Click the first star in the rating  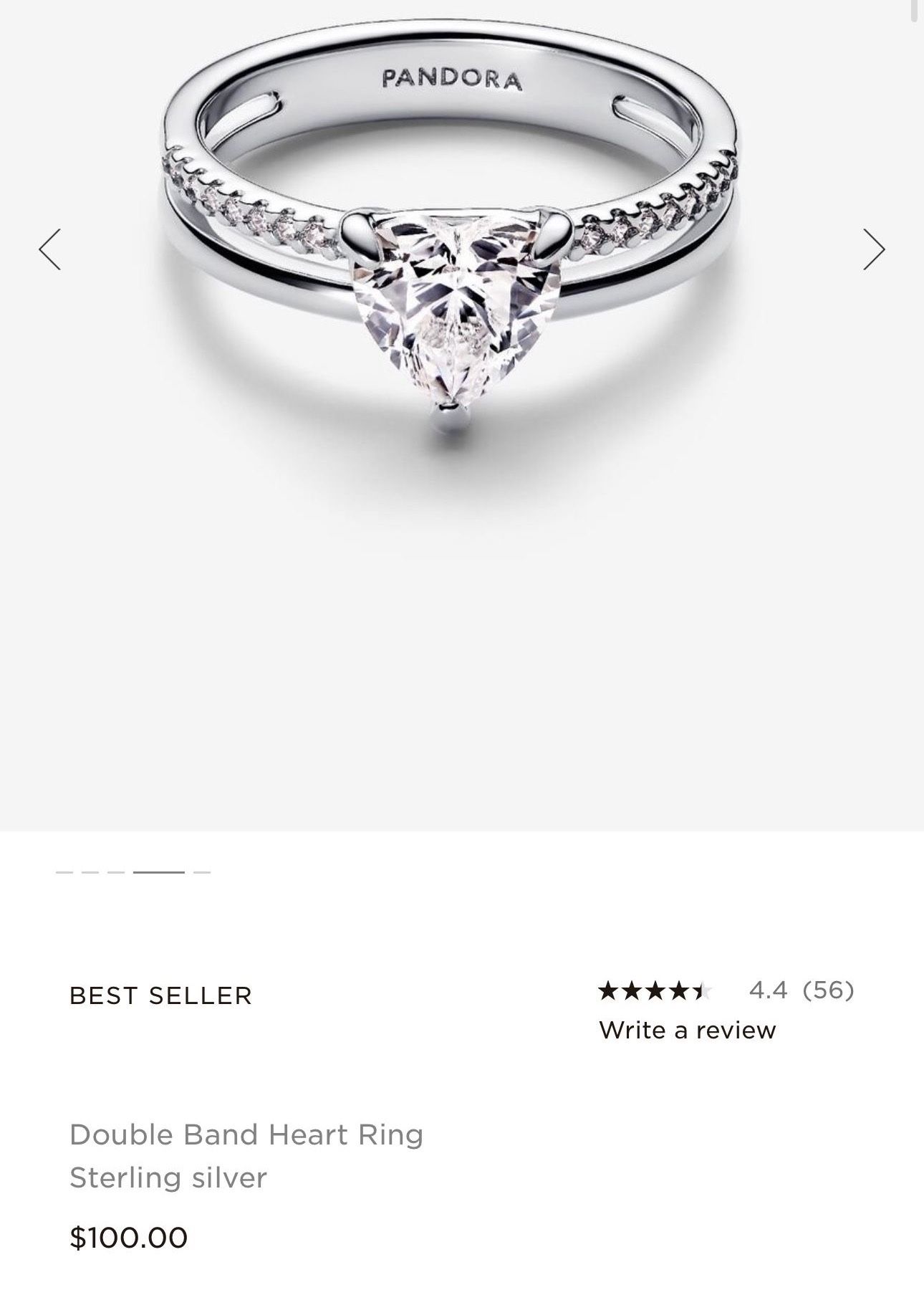click(x=610, y=990)
